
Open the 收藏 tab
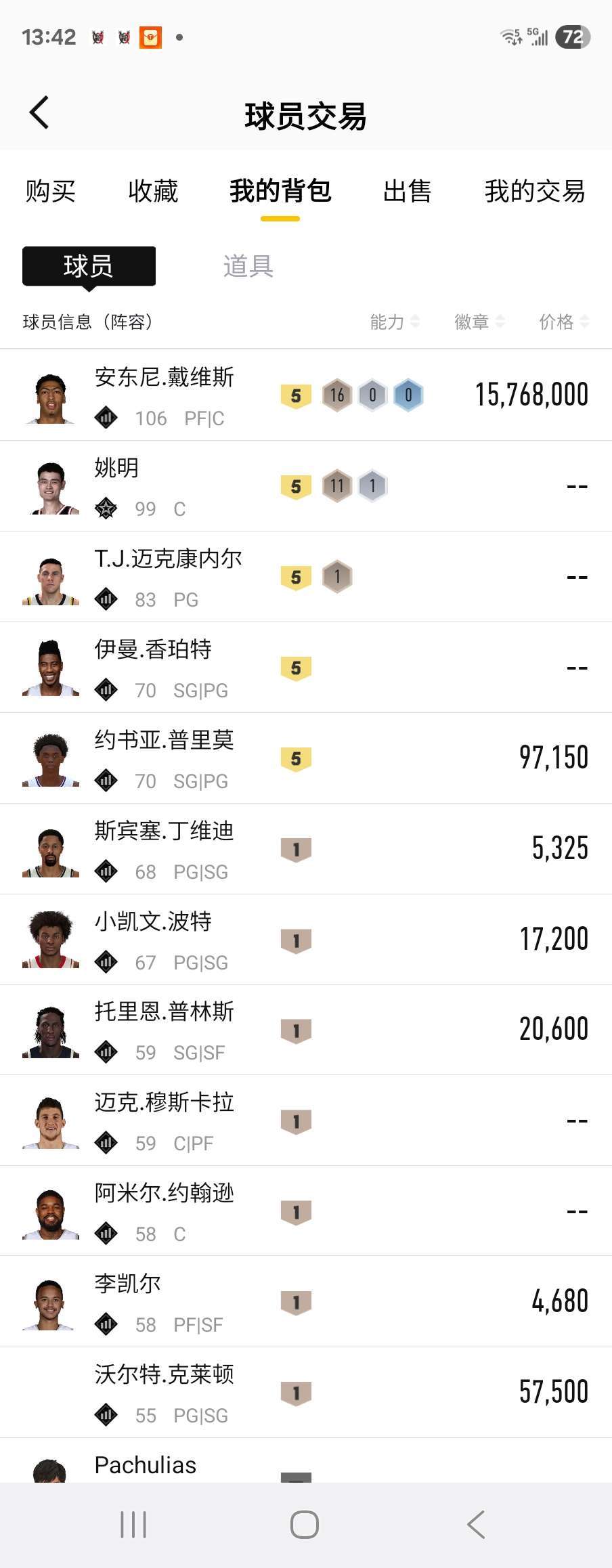tap(153, 192)
